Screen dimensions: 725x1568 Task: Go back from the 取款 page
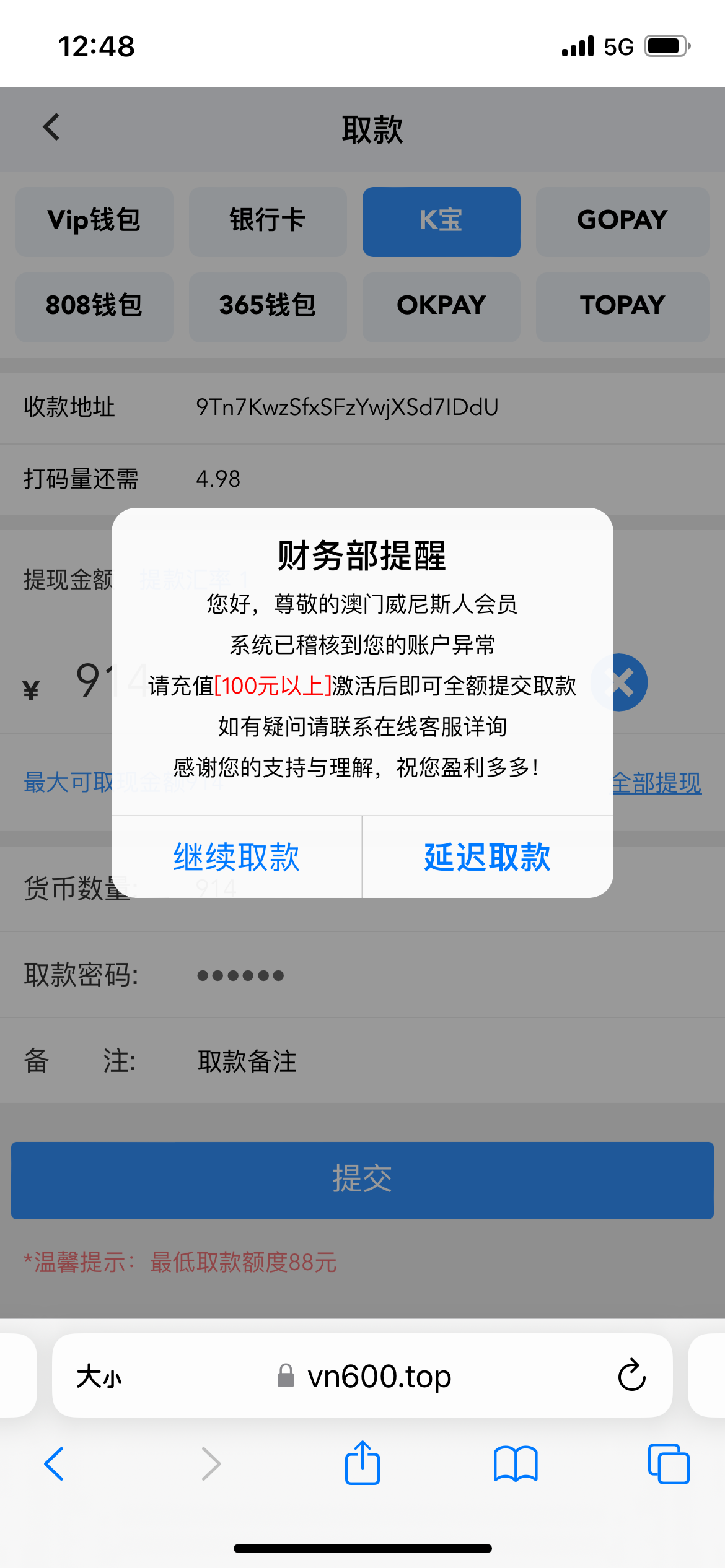(x=52, y=128)
